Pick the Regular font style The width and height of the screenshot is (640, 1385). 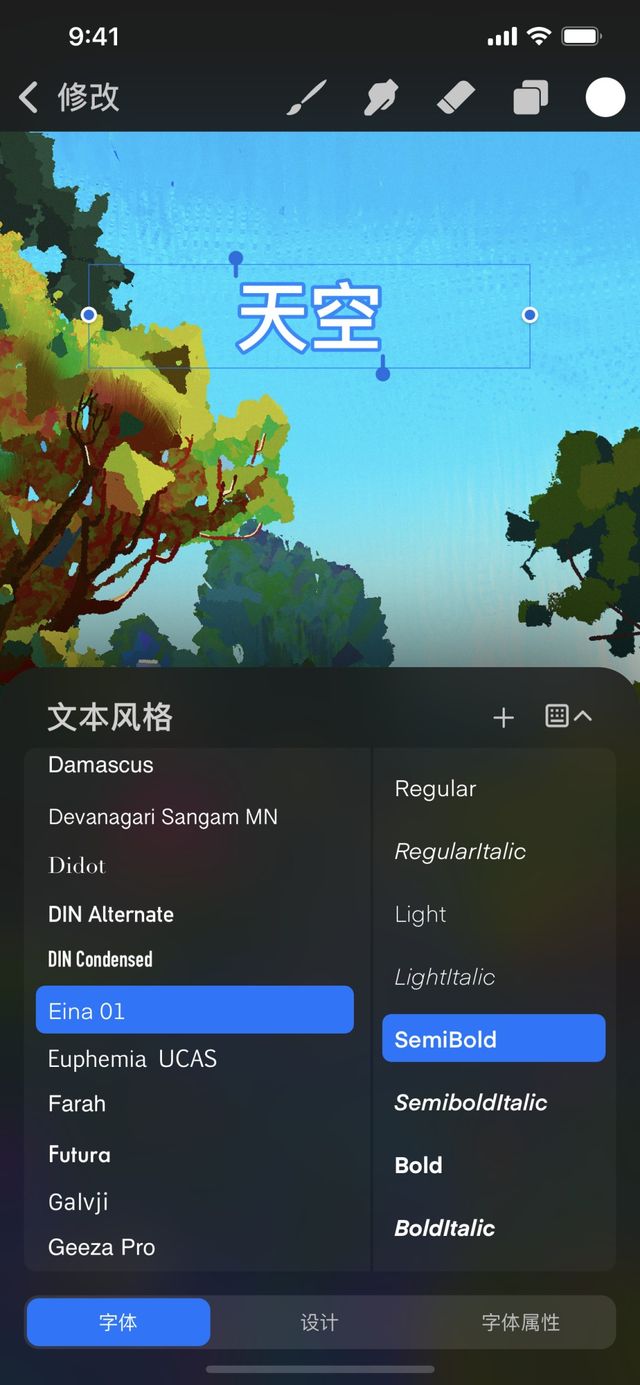[435, 788]
